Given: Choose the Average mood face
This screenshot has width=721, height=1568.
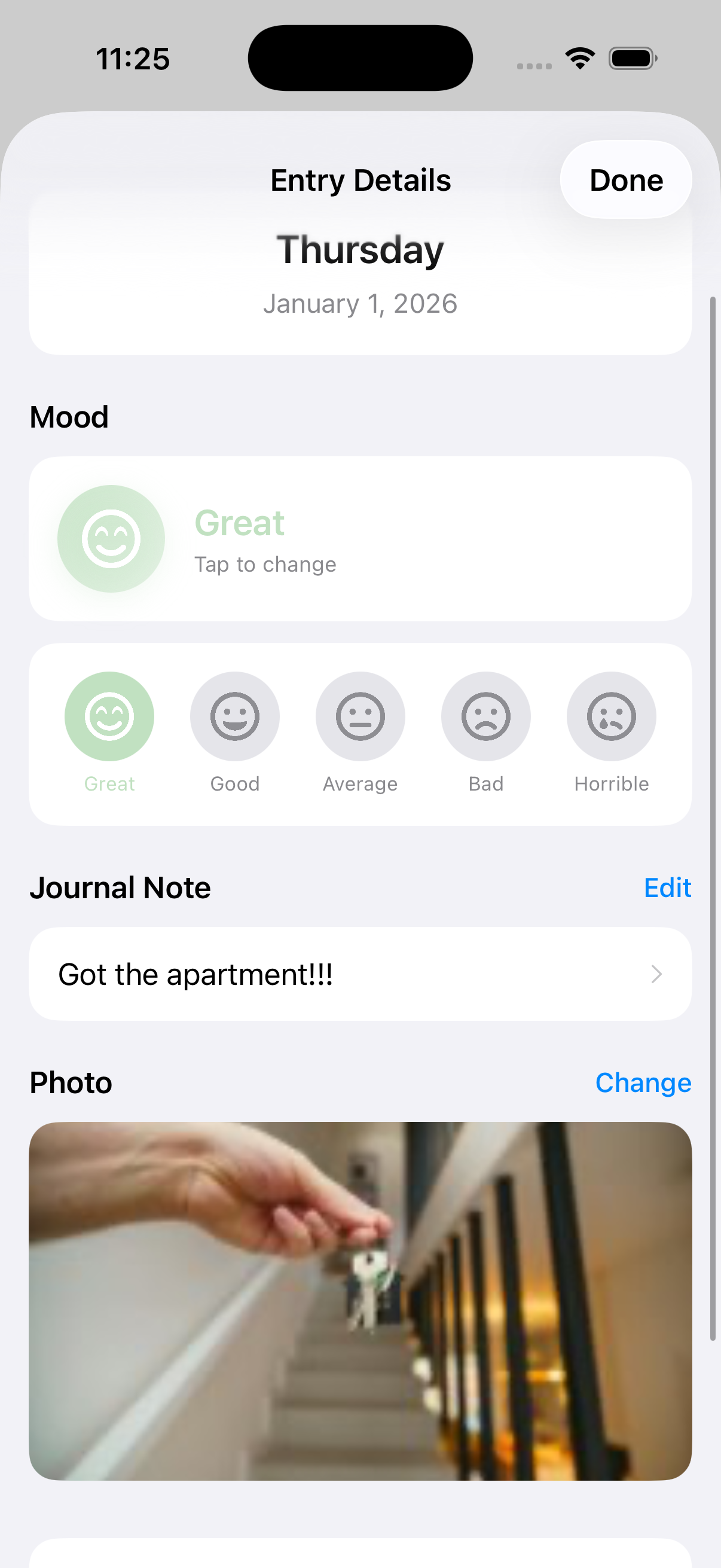Looking at the screenshot, I should 360,716.
